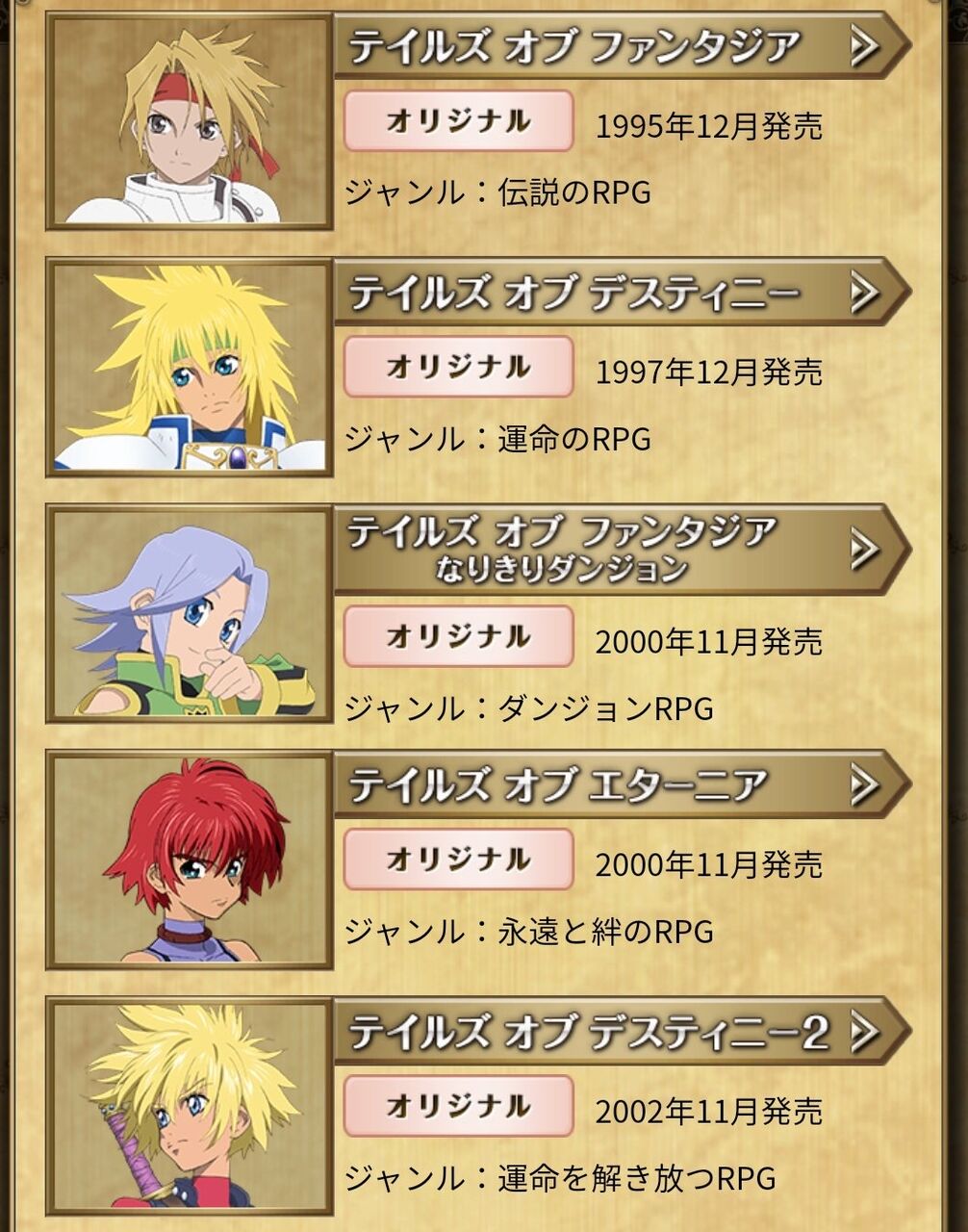Screen dimensions: 968x1232
Task: Toggle the オリジナル label for Tales of Destiny
Action: [459, 366]
